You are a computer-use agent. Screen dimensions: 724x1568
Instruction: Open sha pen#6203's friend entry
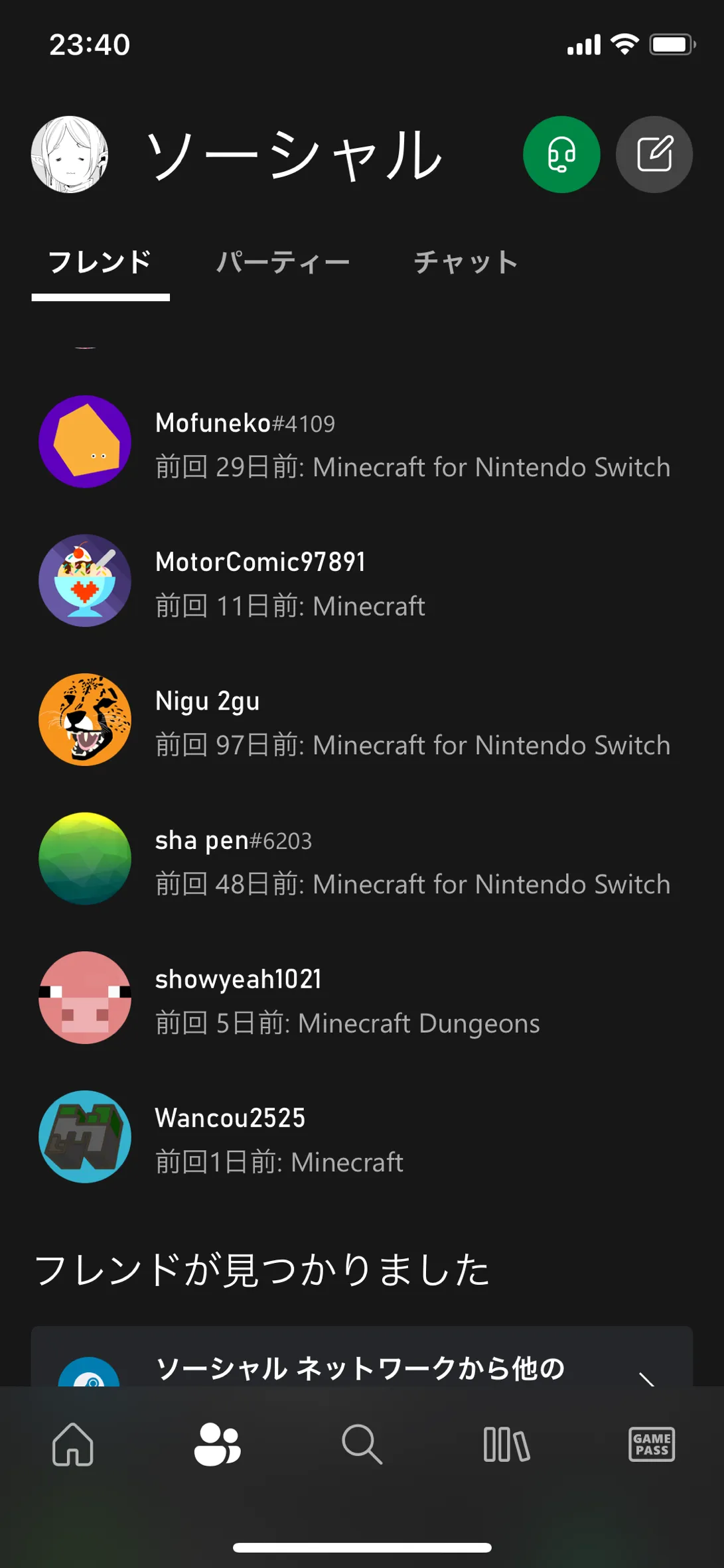tap(362, 860)
